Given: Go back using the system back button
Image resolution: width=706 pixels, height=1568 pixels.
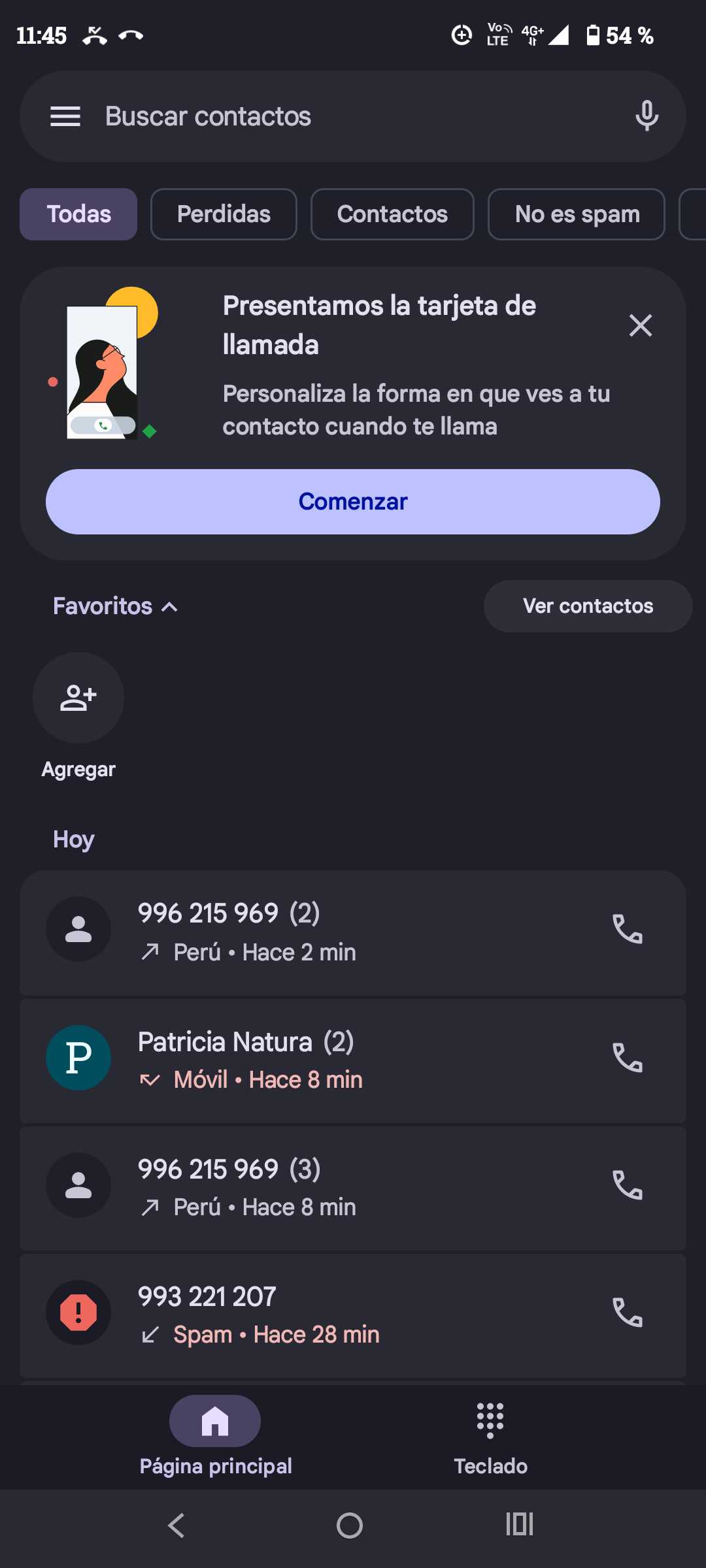Looking at the screenshot, I should click(176, 1526).
